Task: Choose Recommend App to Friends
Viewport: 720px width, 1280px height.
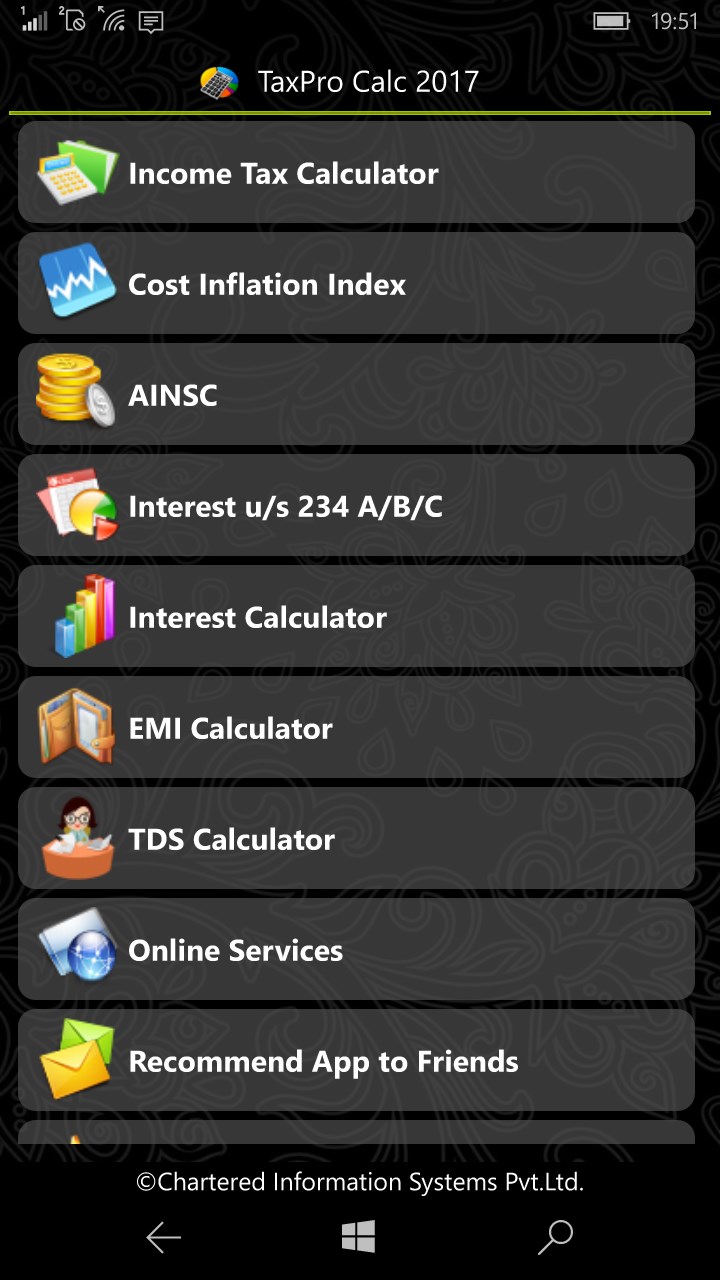Action: tap(356, 1061)
